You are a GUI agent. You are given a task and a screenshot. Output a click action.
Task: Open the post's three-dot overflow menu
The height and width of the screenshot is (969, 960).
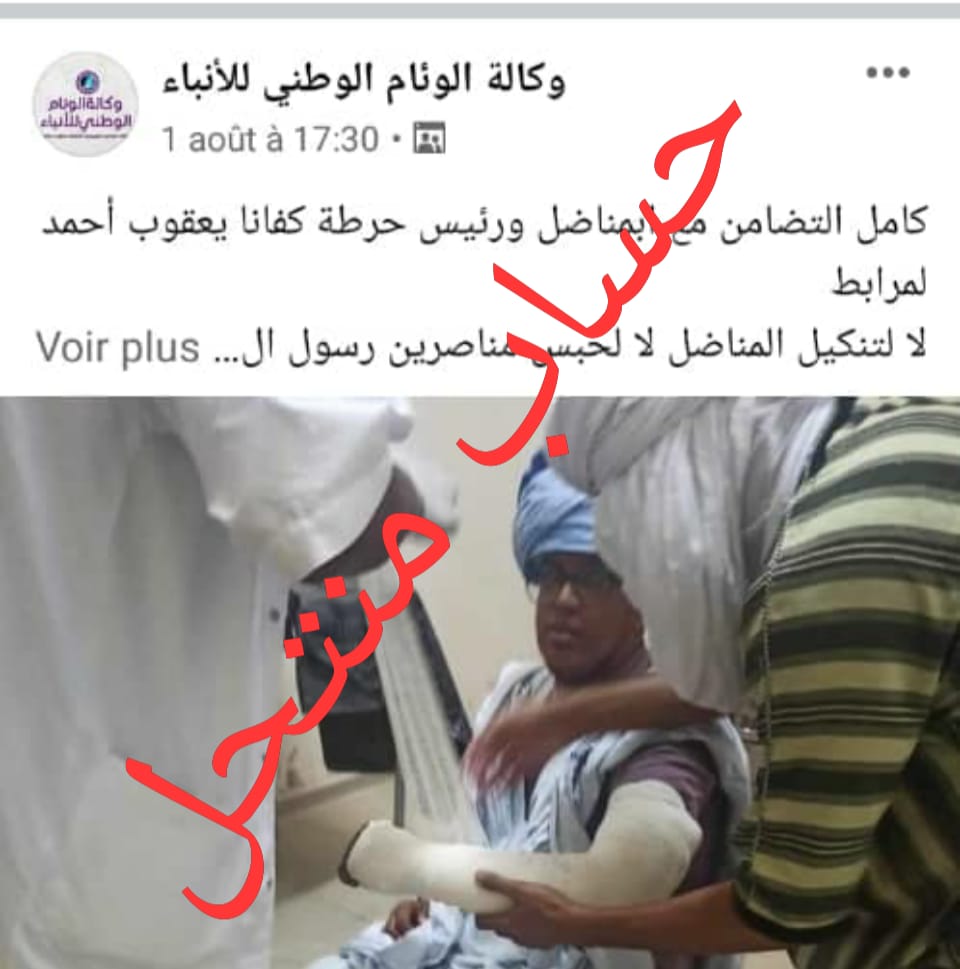887,73
